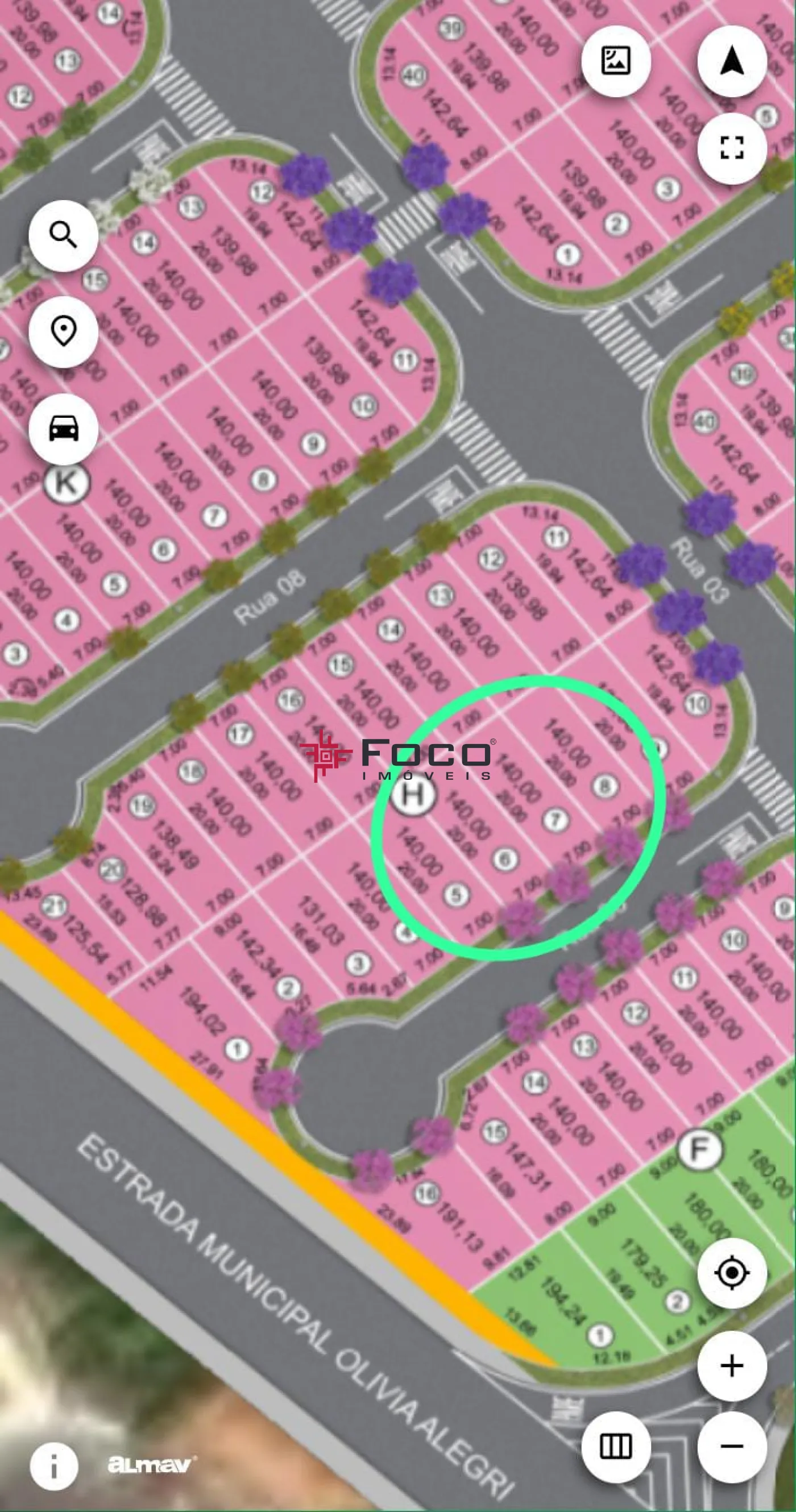Open the map columns view button
The width and height of the screenshot is (796, 1512).
(616, 1445)
